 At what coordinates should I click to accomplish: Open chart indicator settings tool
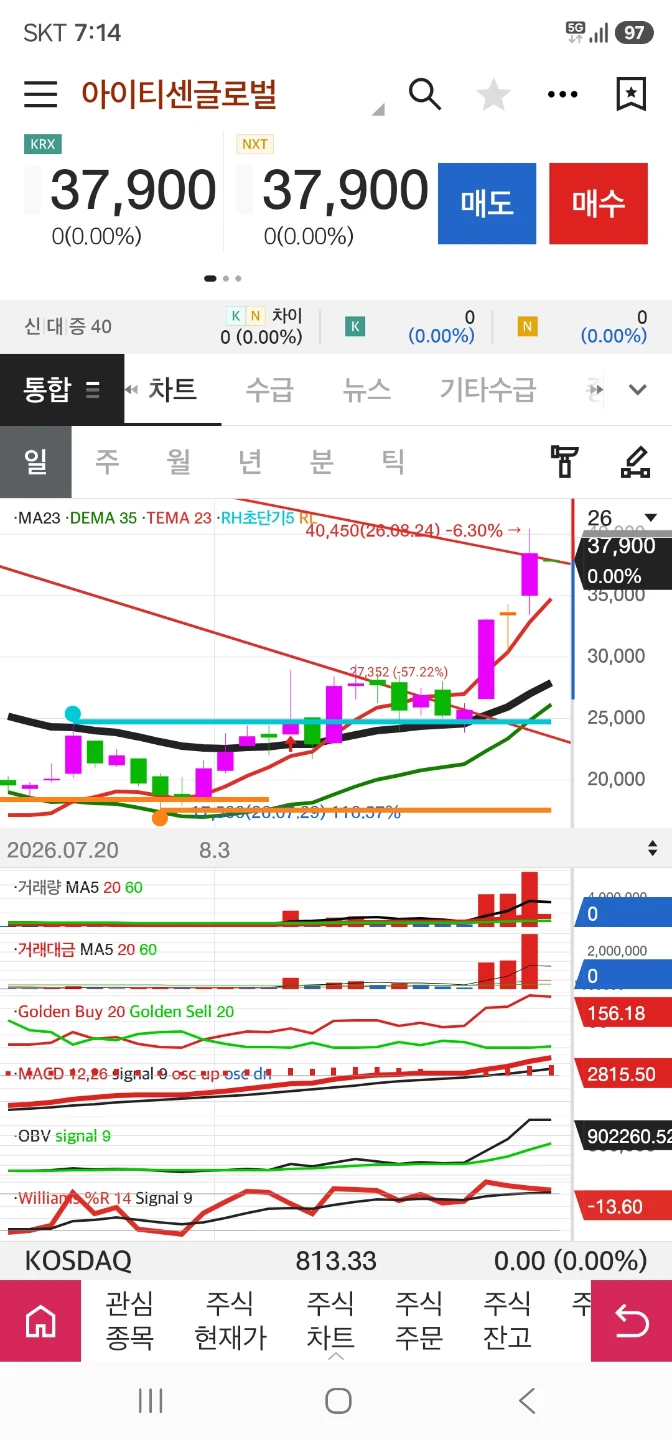(x=565, y=461)
